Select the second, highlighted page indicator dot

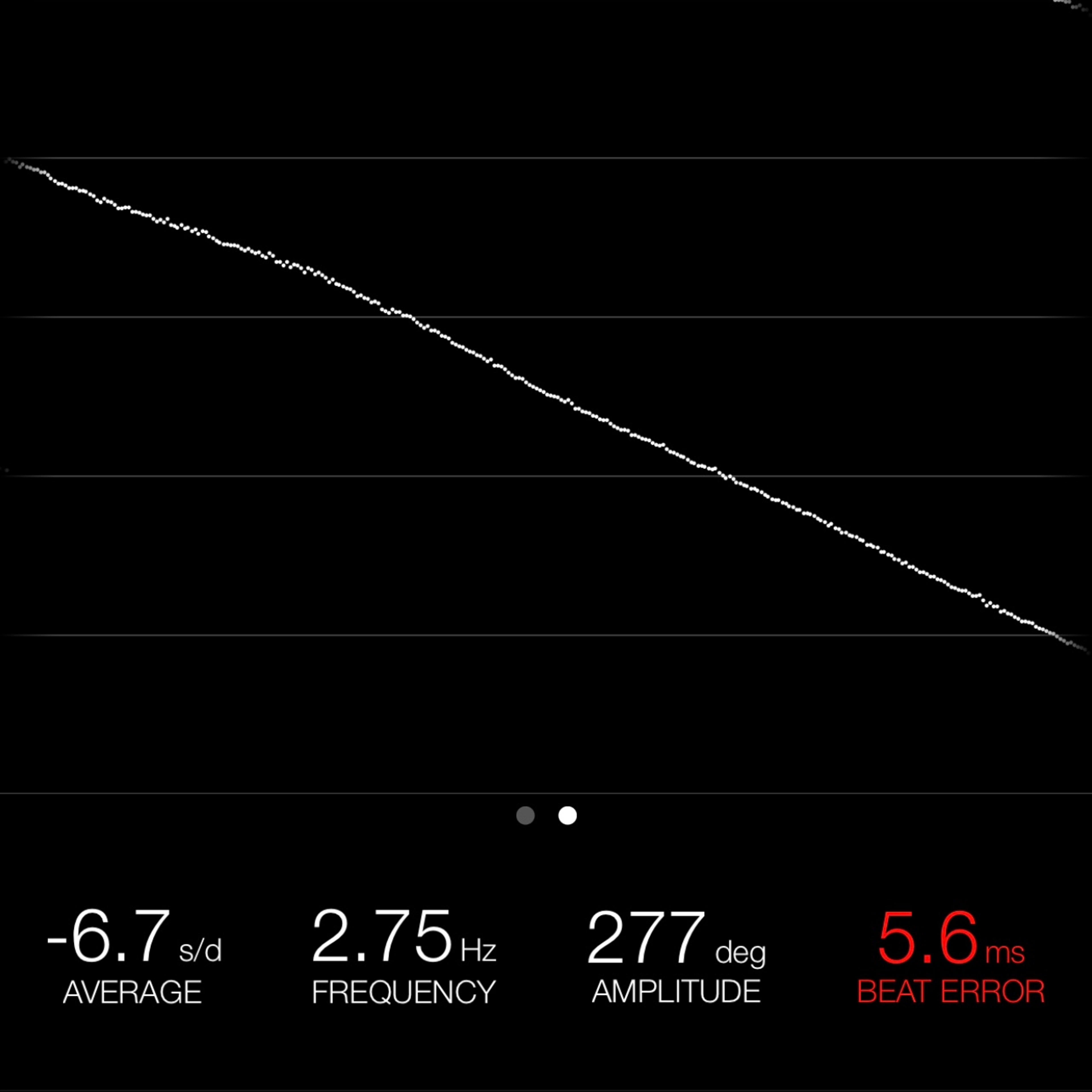tap(568, 816)
